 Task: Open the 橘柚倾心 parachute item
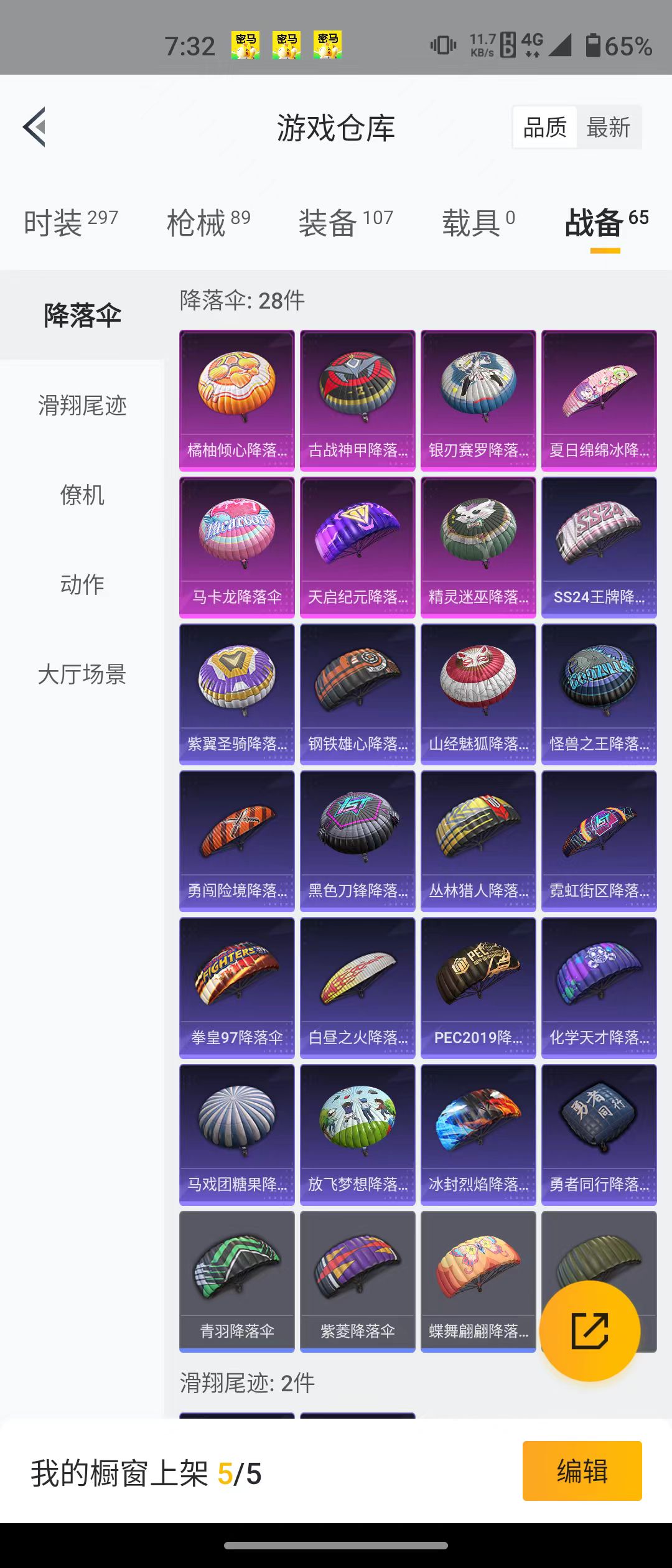(x=237, y=400)
